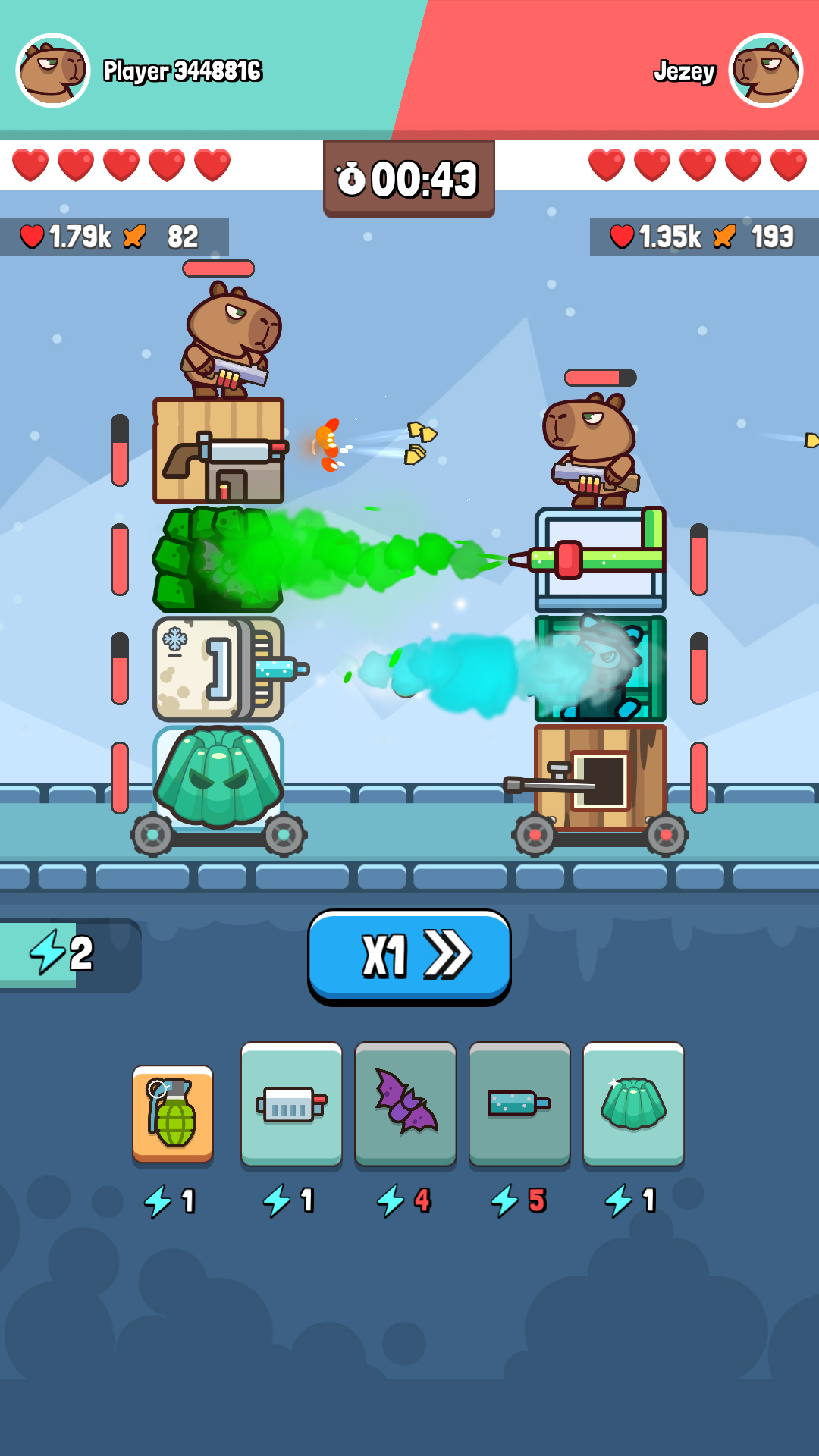
Task: Tap the X1 speed-up button
Action: pos(409,956)
